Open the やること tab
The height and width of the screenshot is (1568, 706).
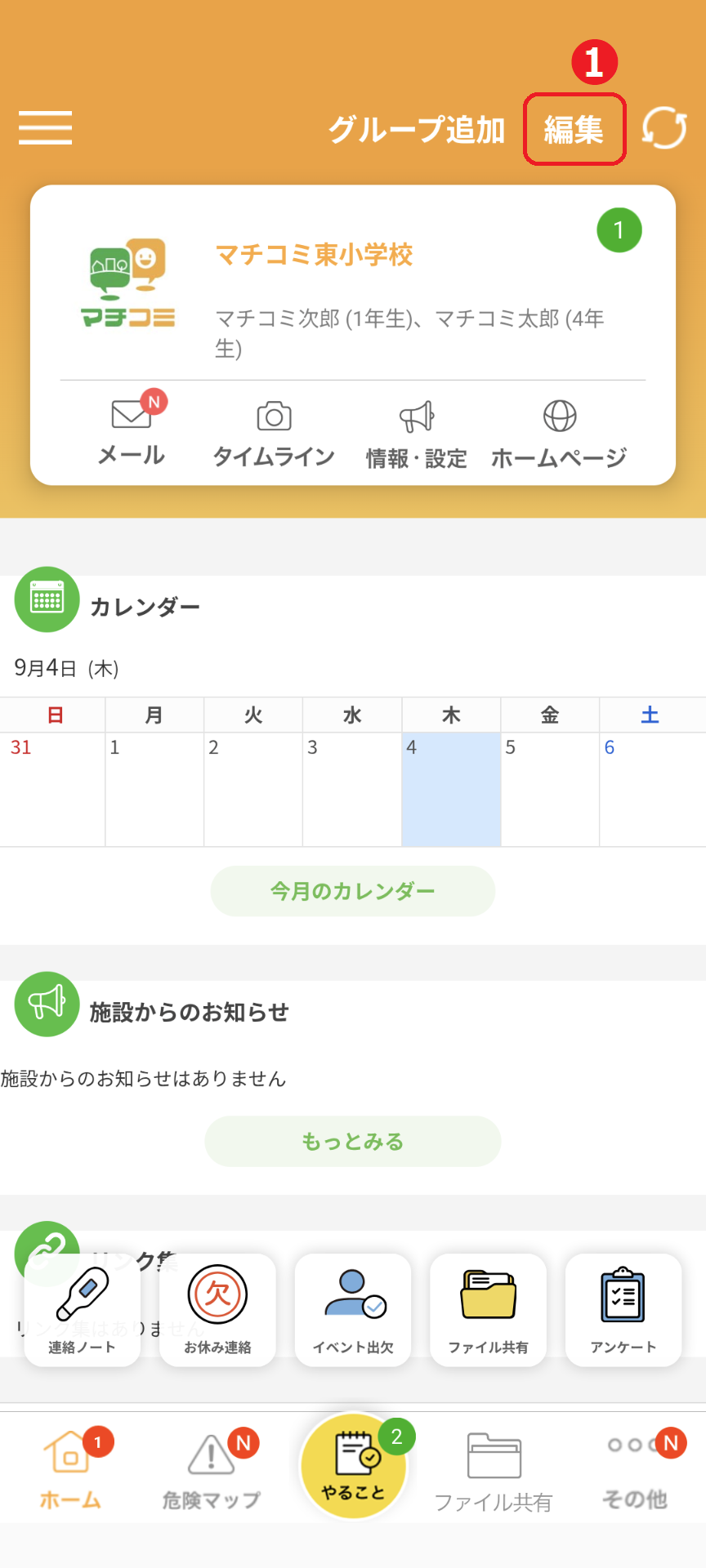[354, 1466]
